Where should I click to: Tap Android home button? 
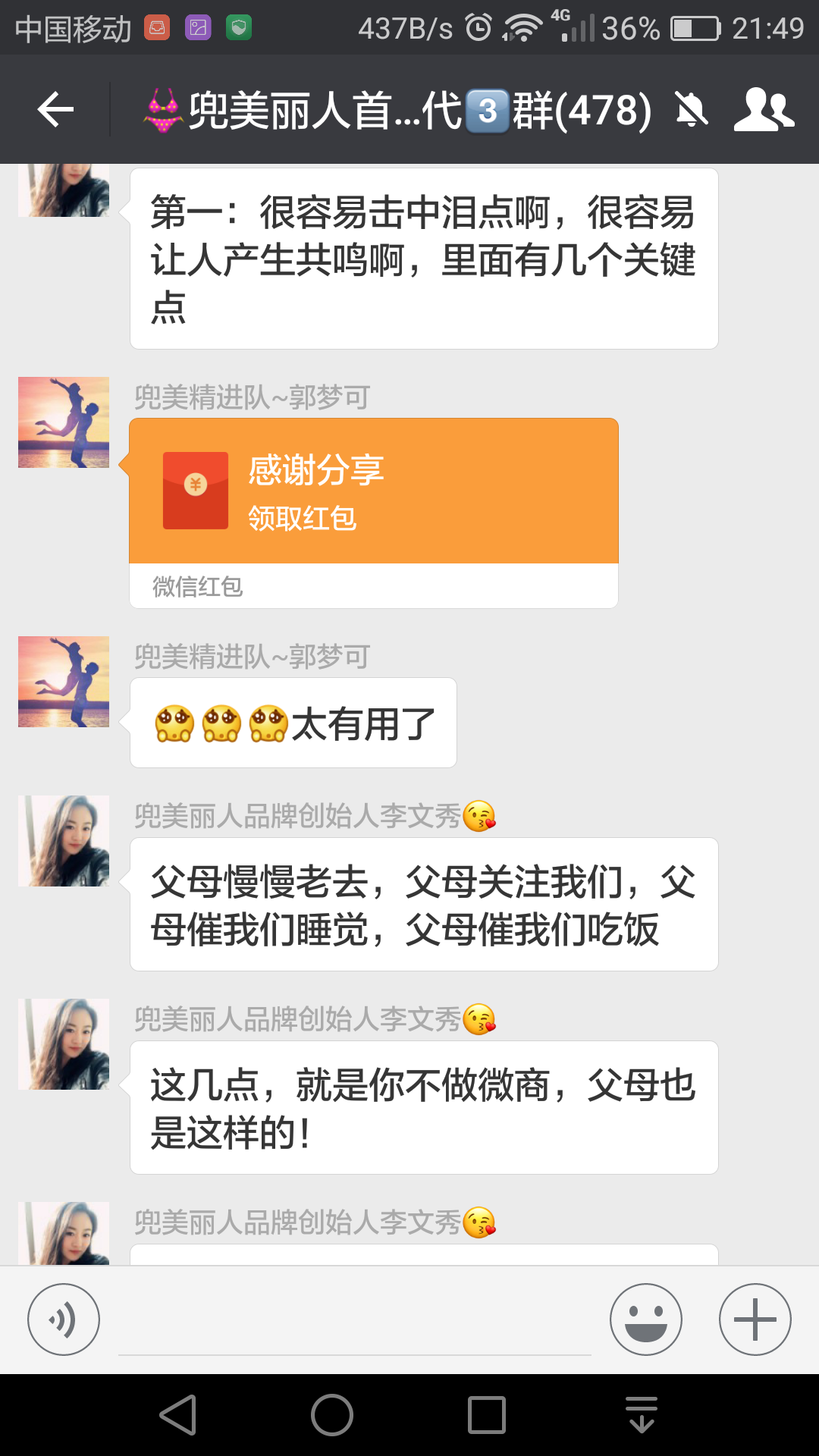[x=332, y=1415]
